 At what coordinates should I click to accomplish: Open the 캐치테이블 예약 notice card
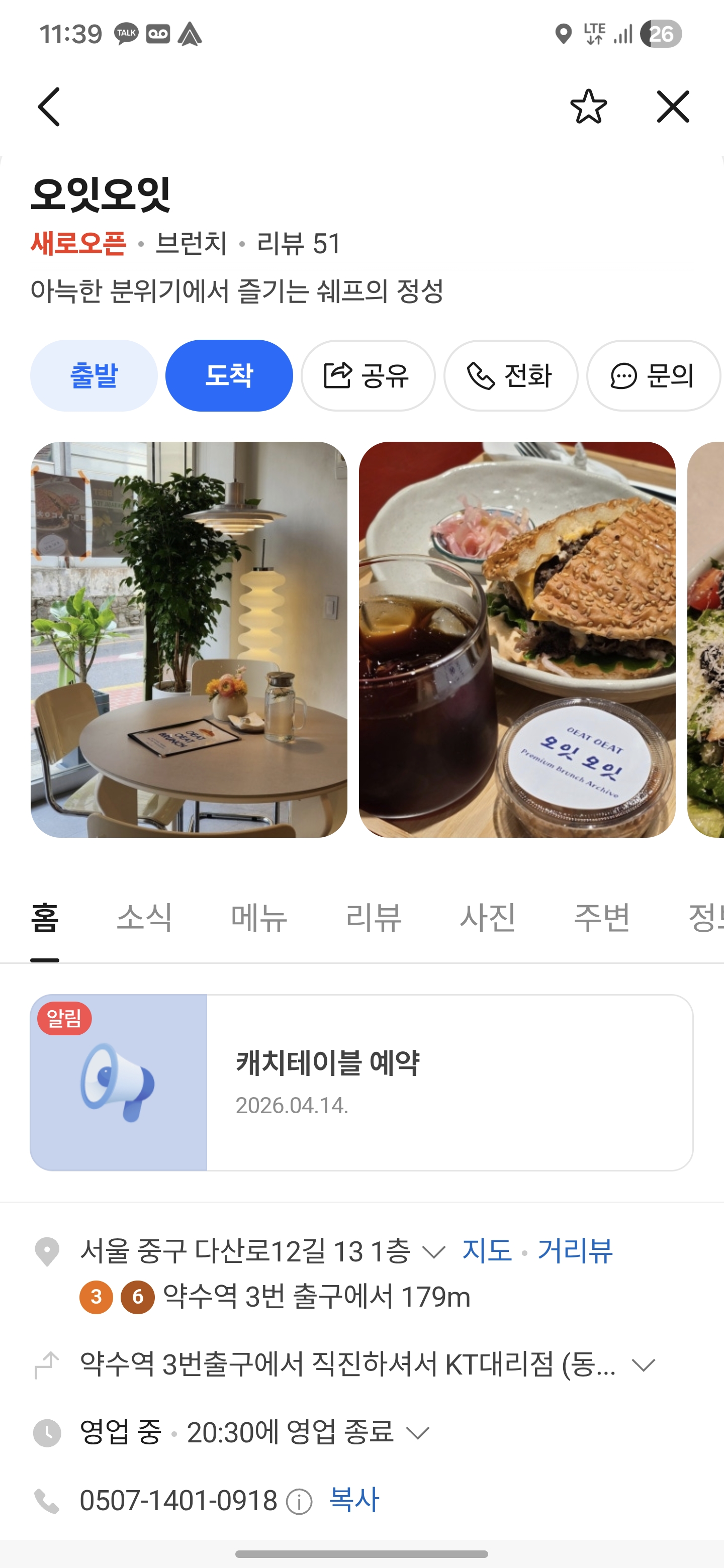(x=361, y=1082)
